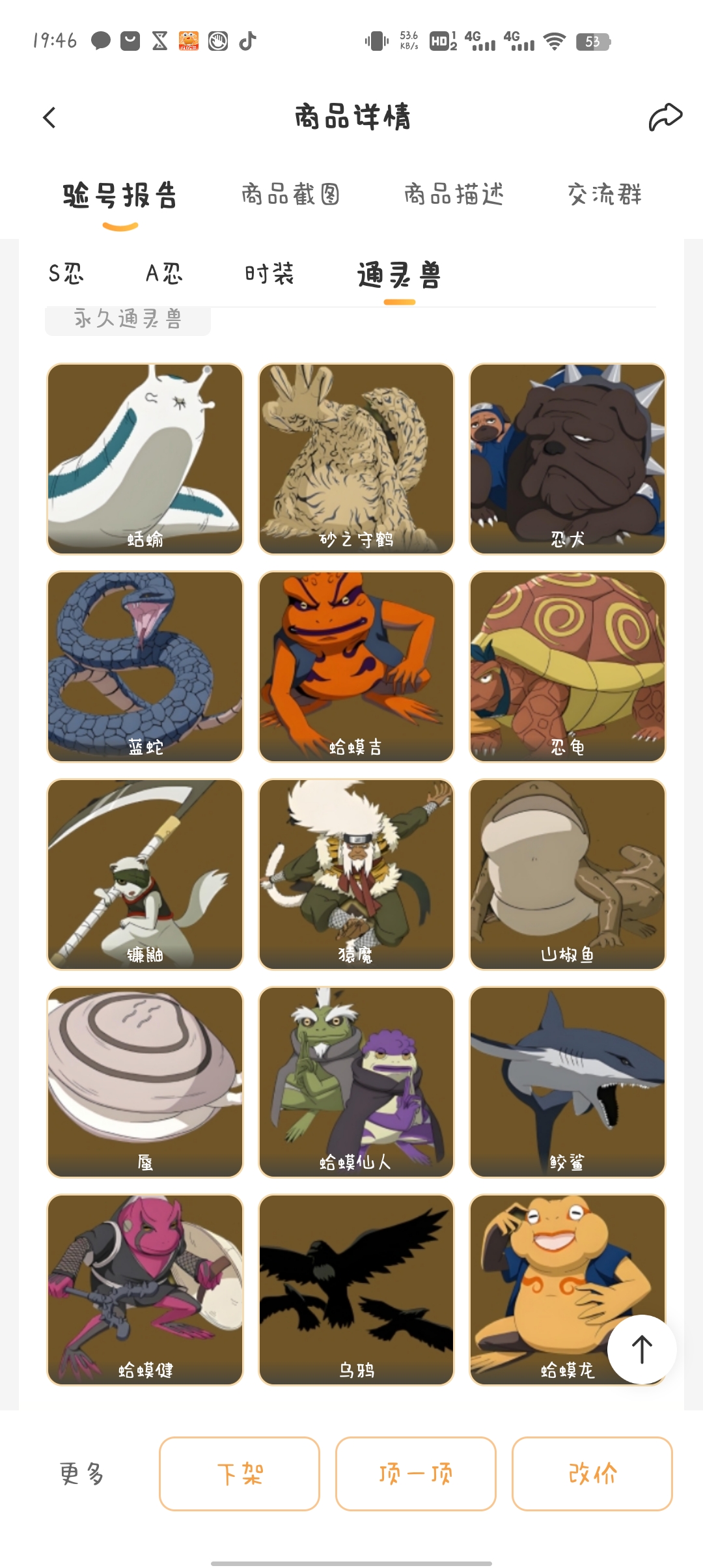The image size is (703, 1568).
Task: Open the 商品描述 tab
Action: (x=454, y=195)
